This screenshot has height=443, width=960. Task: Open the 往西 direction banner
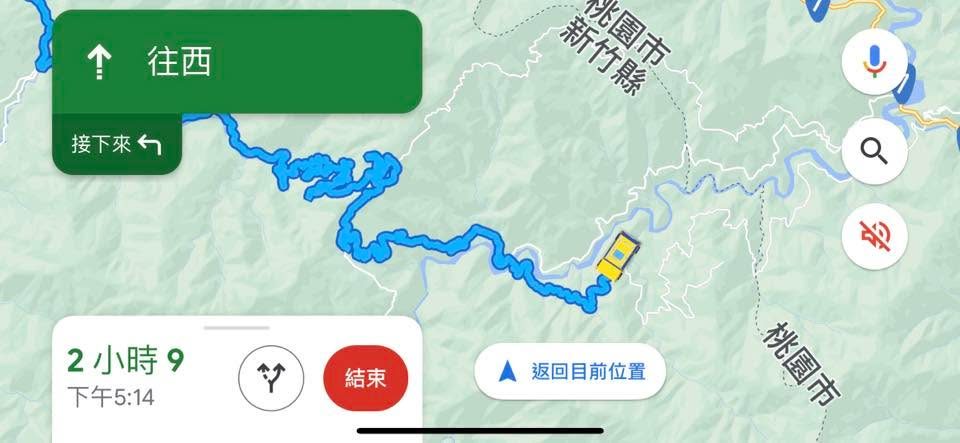(x=238, y=61)
